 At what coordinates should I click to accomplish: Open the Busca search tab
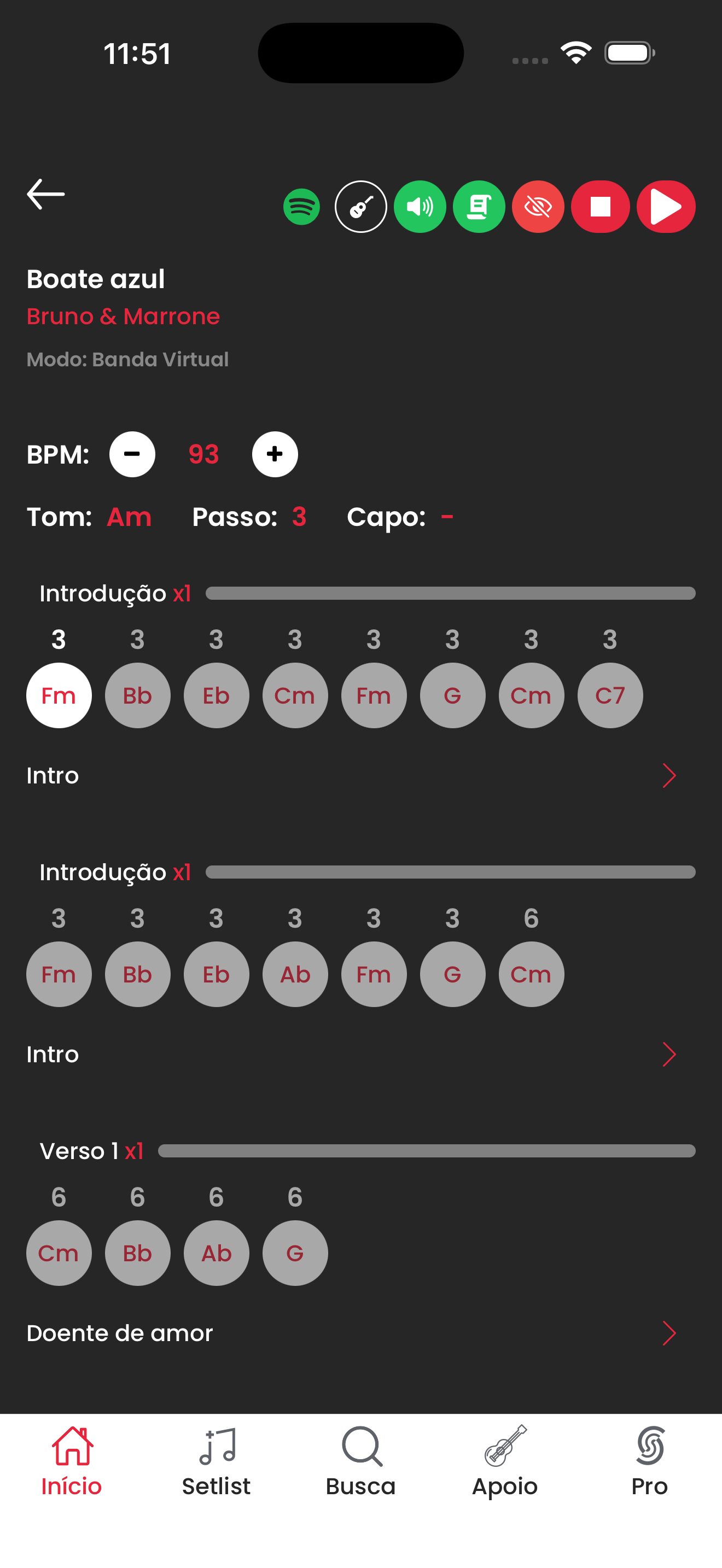[x=360, y=1462]
